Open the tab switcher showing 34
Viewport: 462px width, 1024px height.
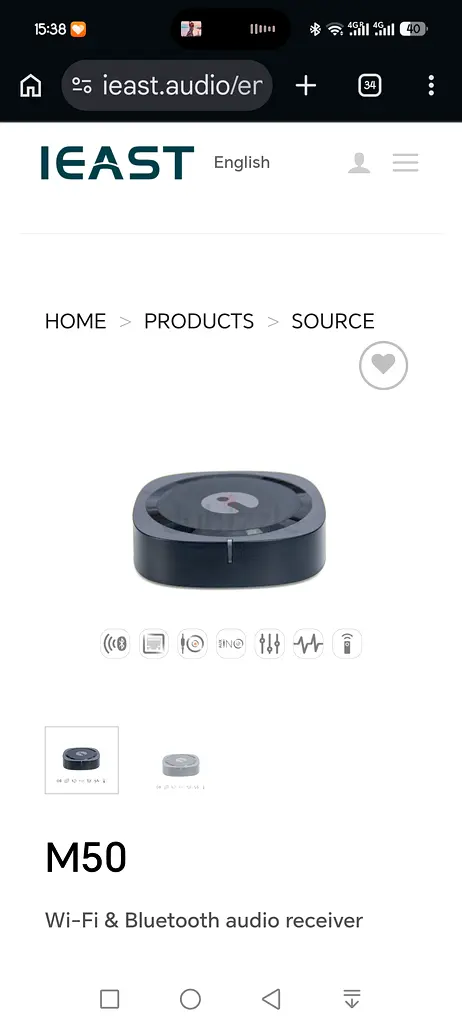tap(370, 86)
